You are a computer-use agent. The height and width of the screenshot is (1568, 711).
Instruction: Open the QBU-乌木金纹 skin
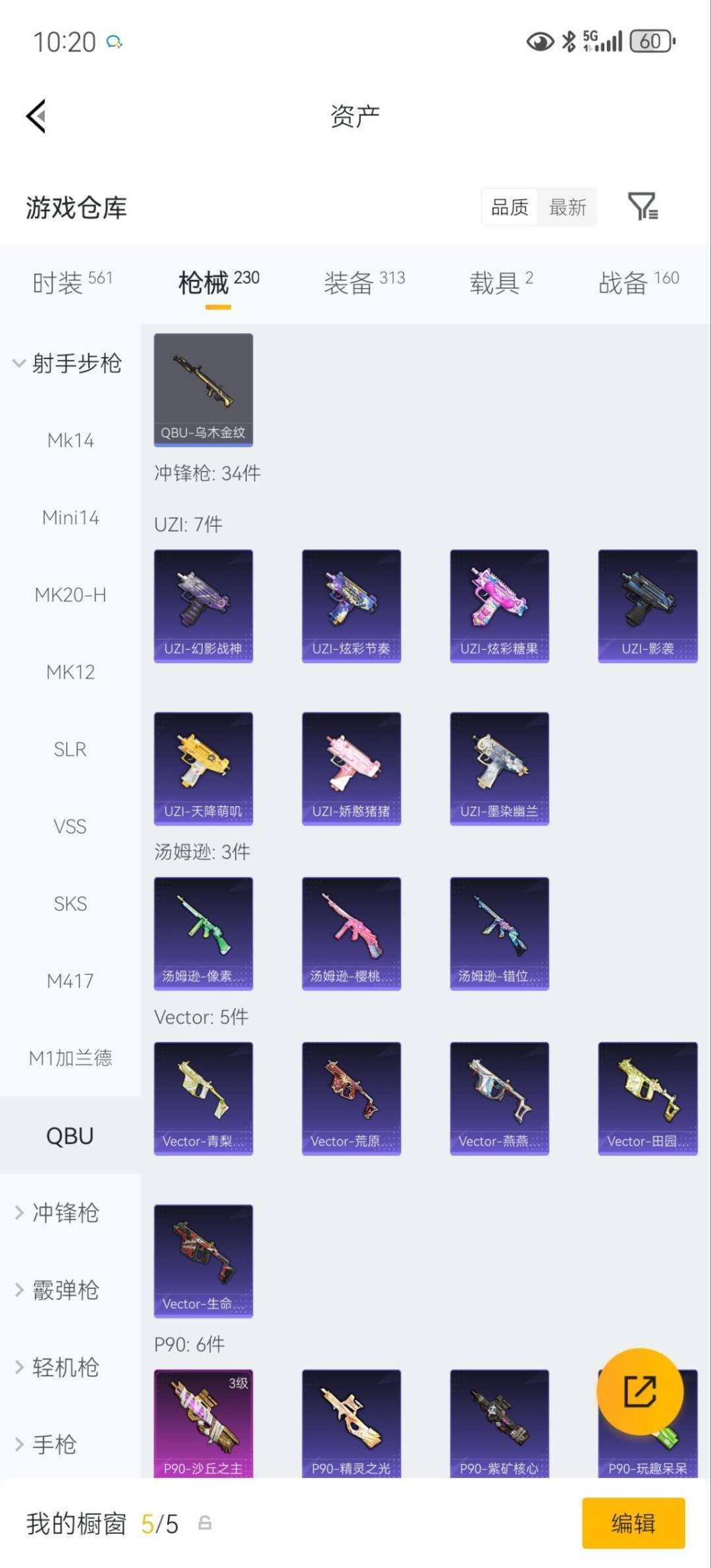[203, 390]
